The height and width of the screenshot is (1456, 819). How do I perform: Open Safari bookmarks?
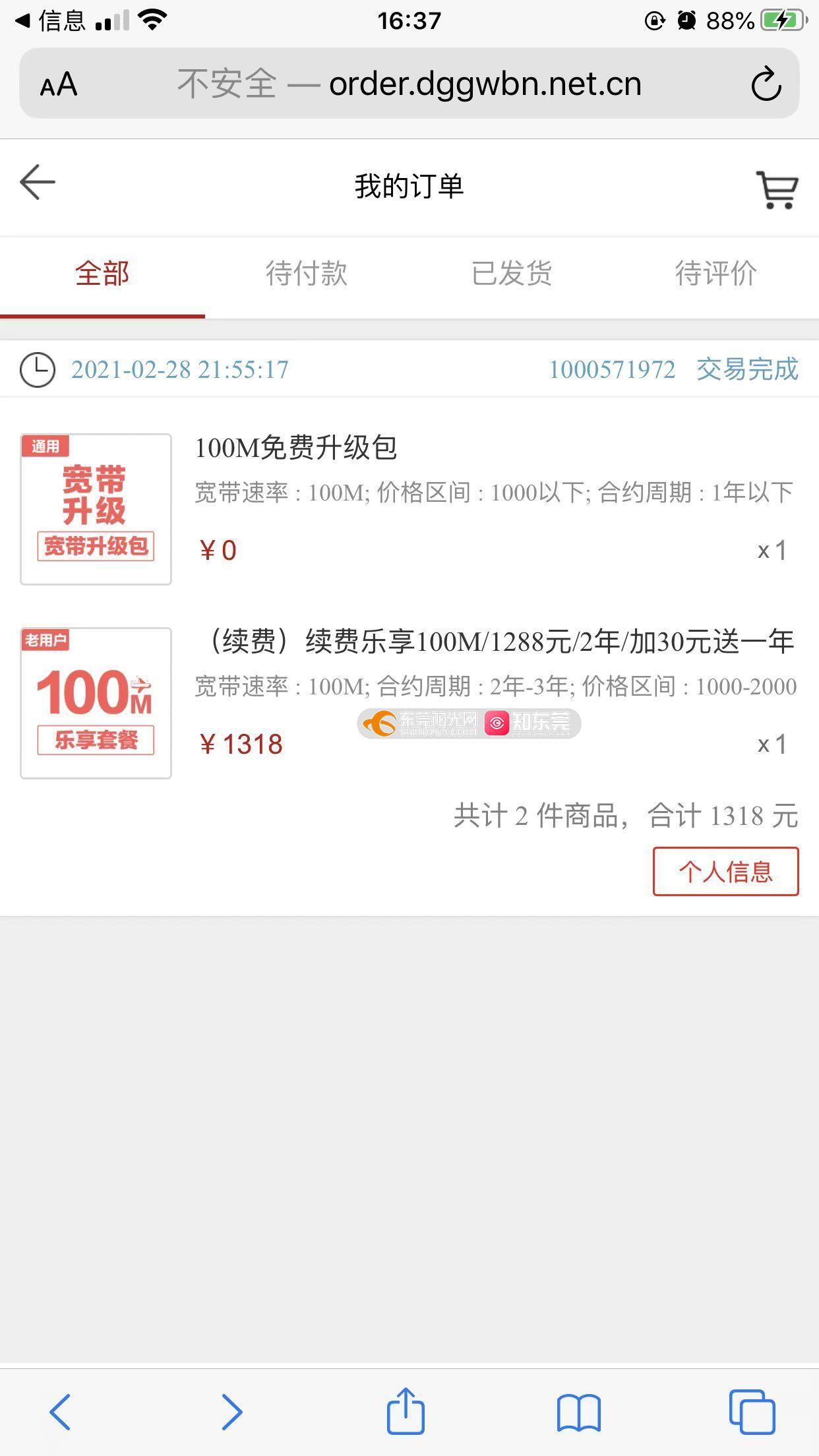[x=578, y=1412]
